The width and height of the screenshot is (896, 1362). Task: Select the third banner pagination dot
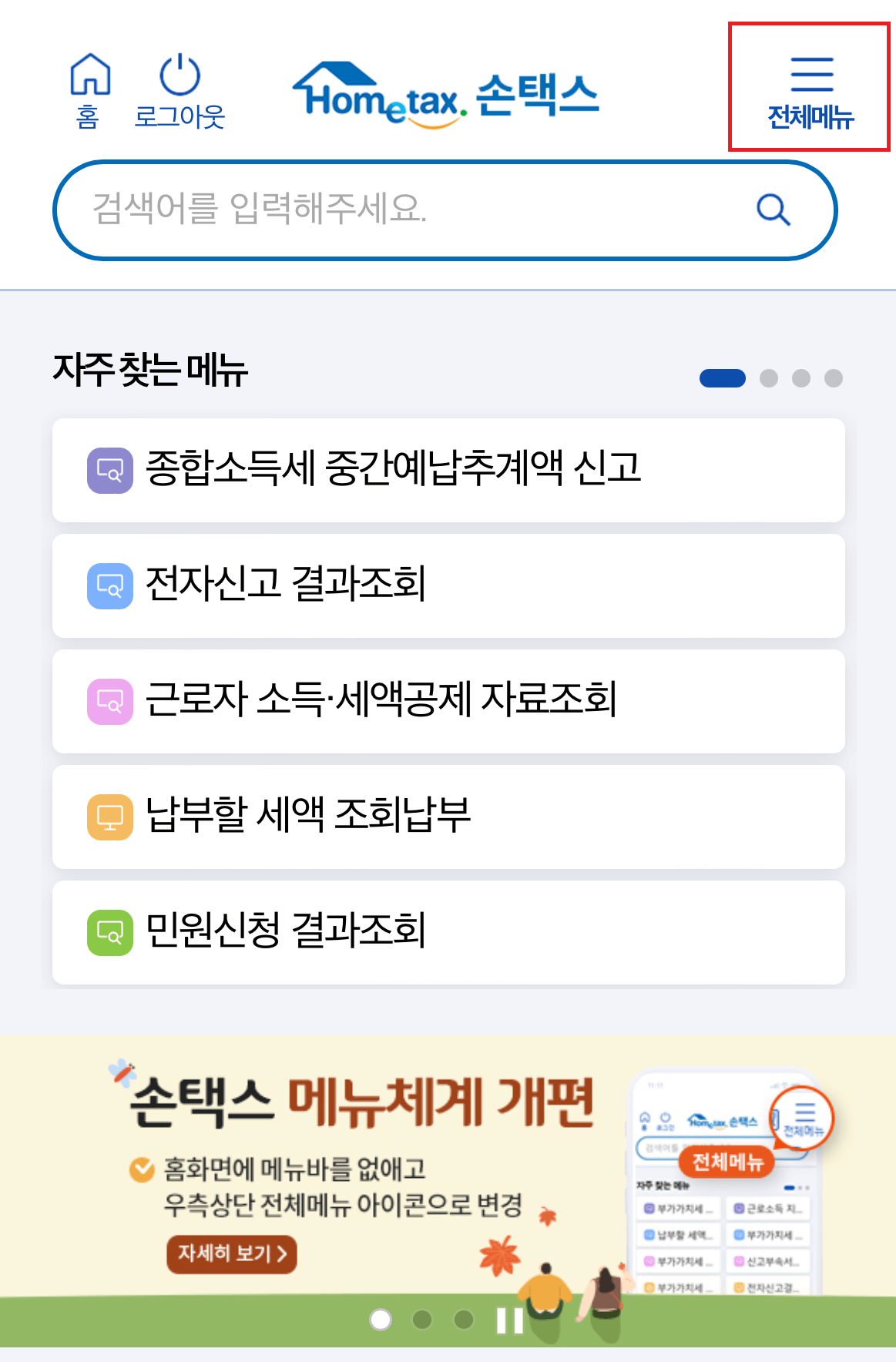[463, 1321]
